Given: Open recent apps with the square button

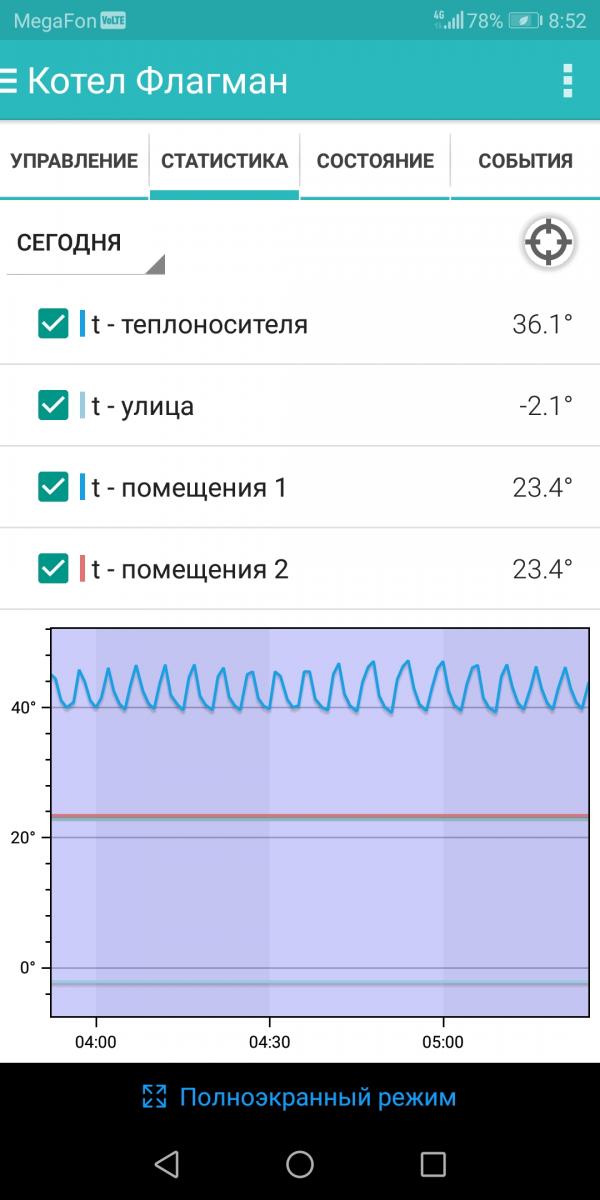Looking at the screenshot, I should point(432,1163).
